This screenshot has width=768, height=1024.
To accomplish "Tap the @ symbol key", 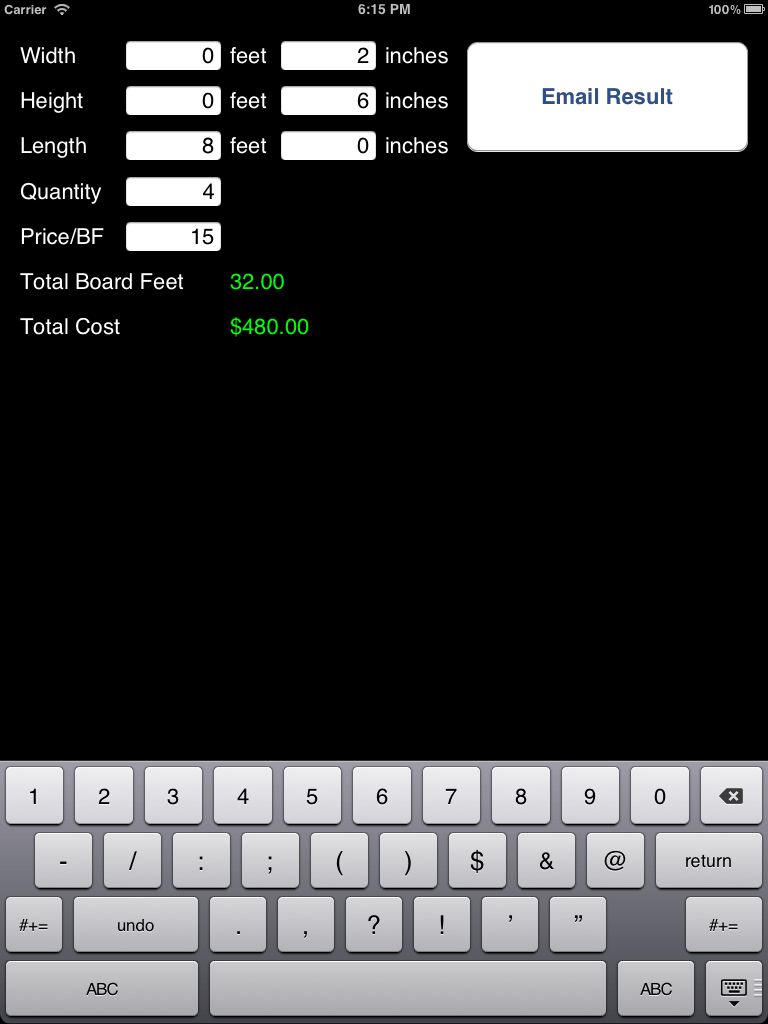I will [x=615, y=860].
